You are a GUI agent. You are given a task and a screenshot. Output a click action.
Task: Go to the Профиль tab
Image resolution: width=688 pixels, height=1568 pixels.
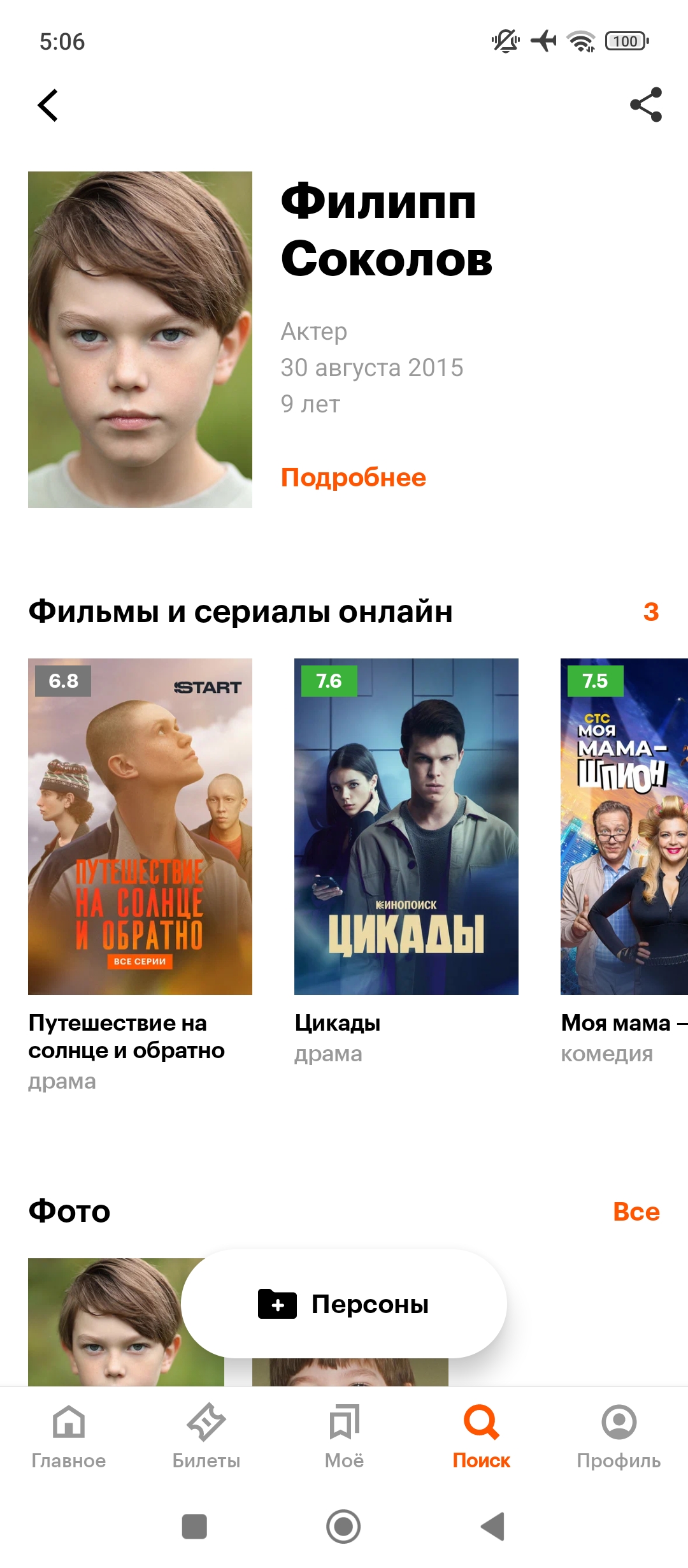[x=619, y=1434]
